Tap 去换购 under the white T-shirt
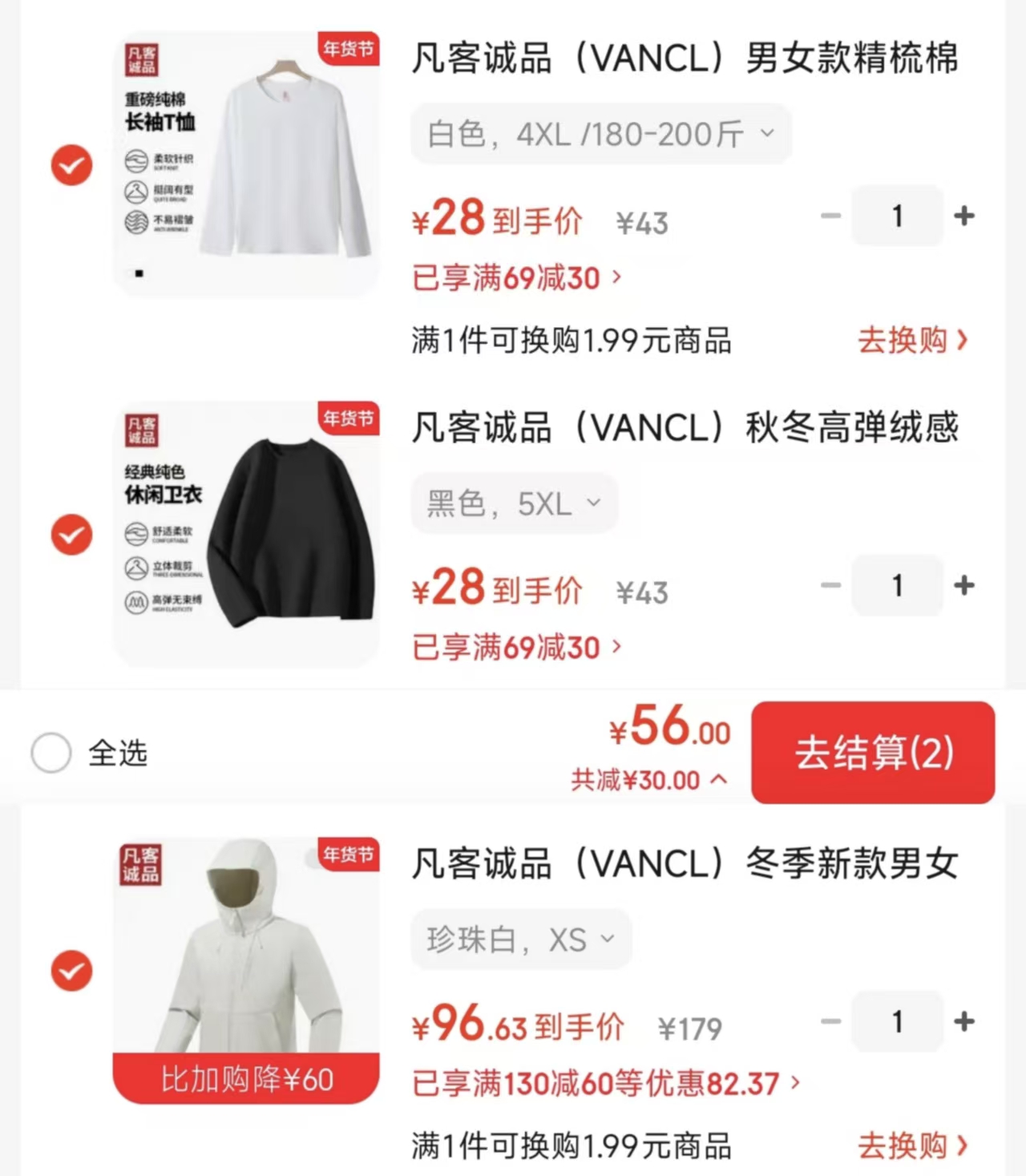1026x1176 pixels. (x=912, y=341)
